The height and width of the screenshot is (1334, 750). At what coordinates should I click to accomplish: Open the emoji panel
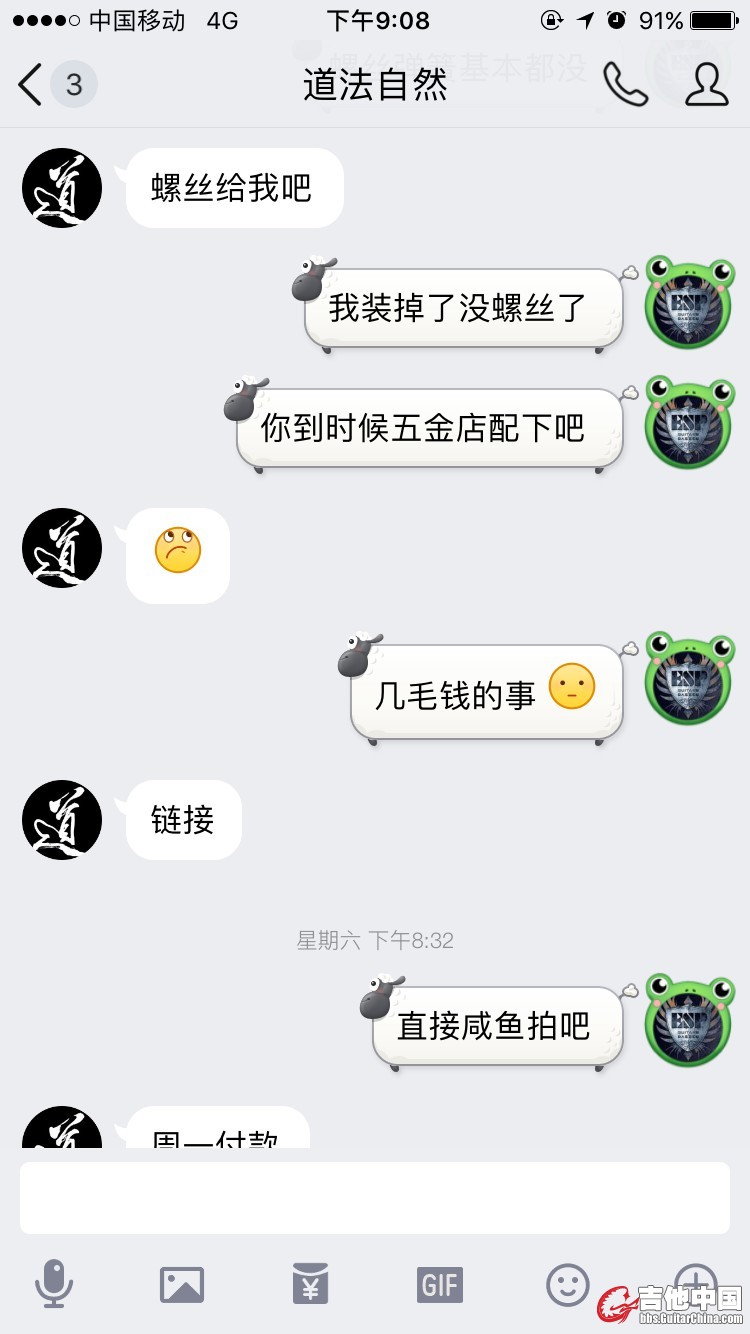click(567, 1284)
